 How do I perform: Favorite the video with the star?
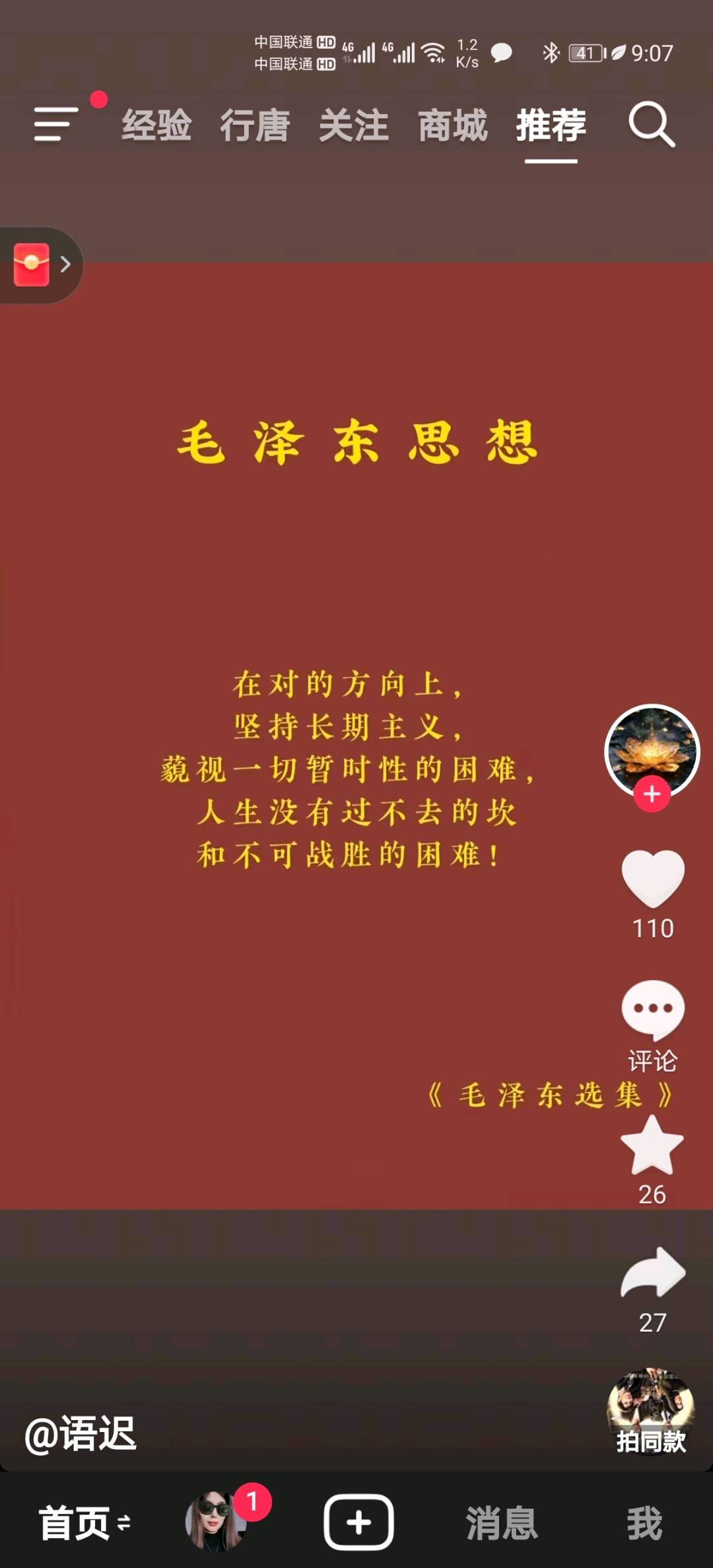[x=652, y=1146]
